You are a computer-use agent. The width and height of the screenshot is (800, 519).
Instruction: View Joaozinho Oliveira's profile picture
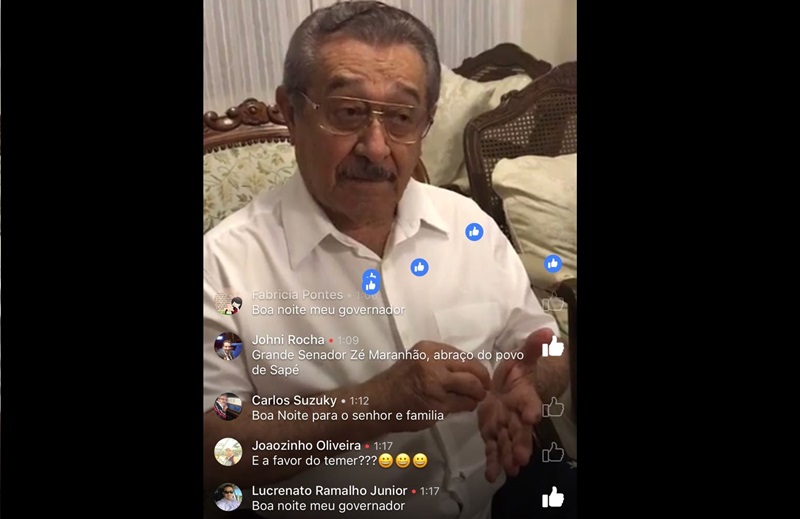pos(228,452)
